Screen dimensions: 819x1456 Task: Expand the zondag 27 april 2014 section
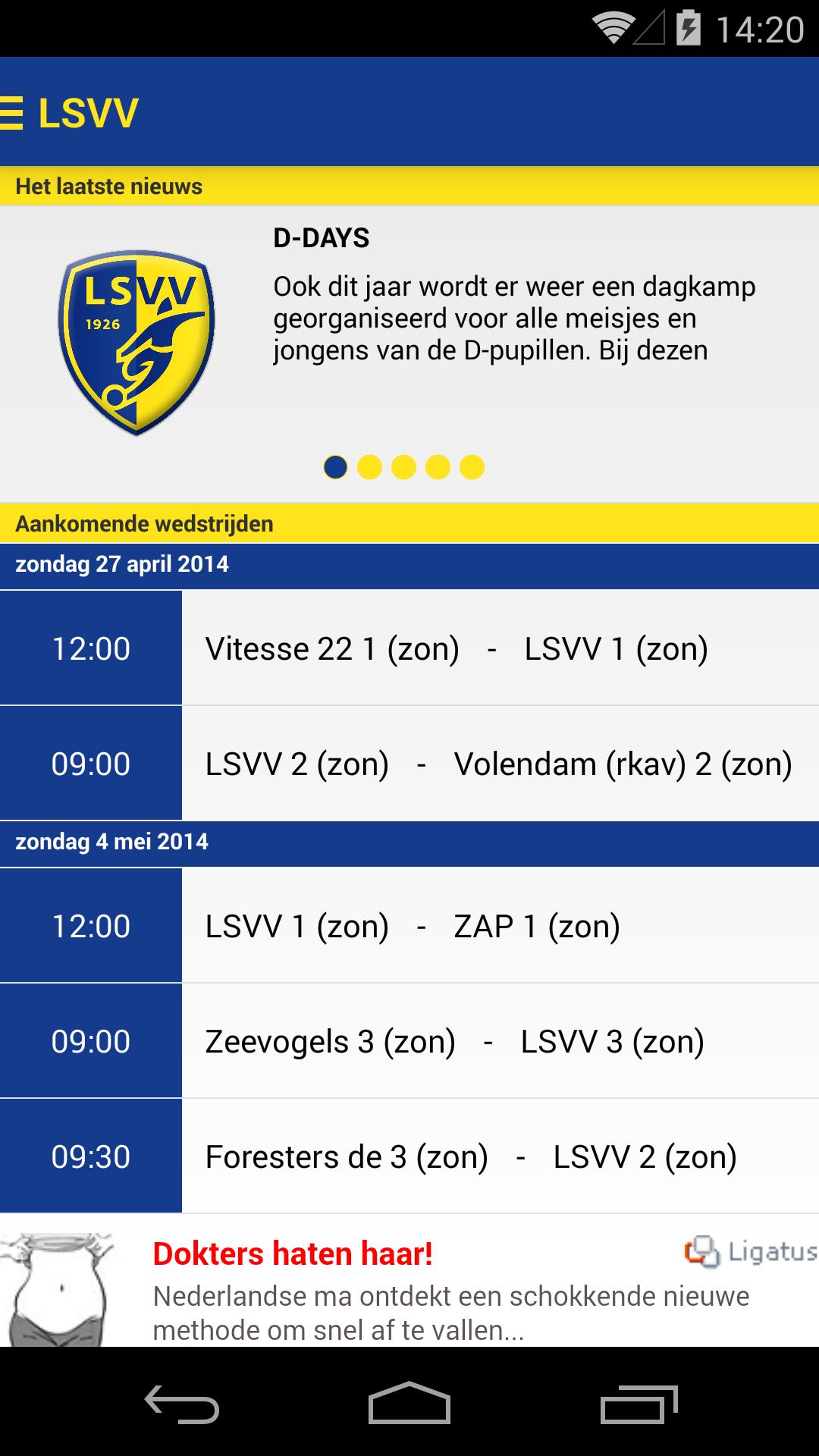(409, 563)
